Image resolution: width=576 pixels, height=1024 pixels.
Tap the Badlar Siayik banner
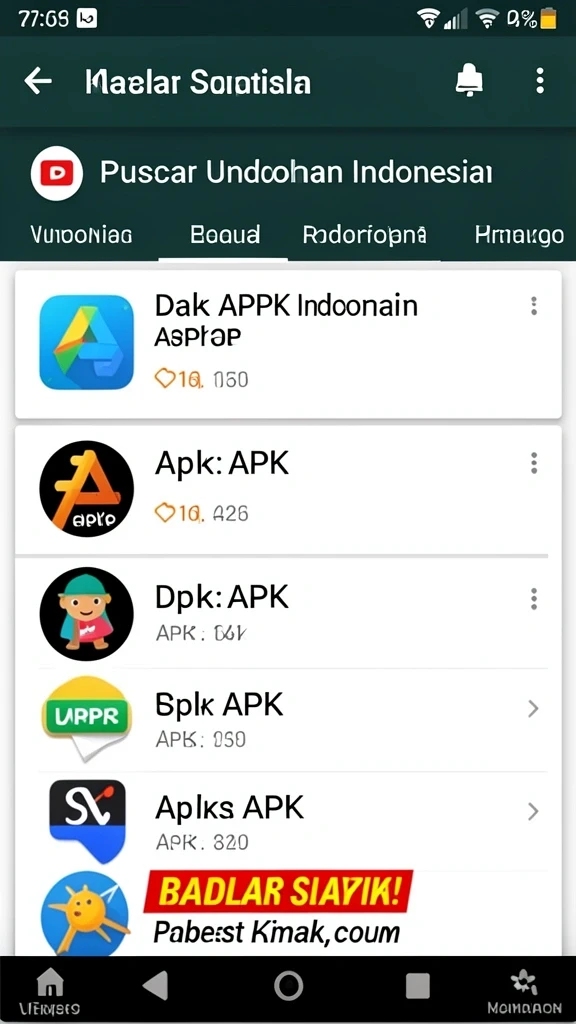279,891
